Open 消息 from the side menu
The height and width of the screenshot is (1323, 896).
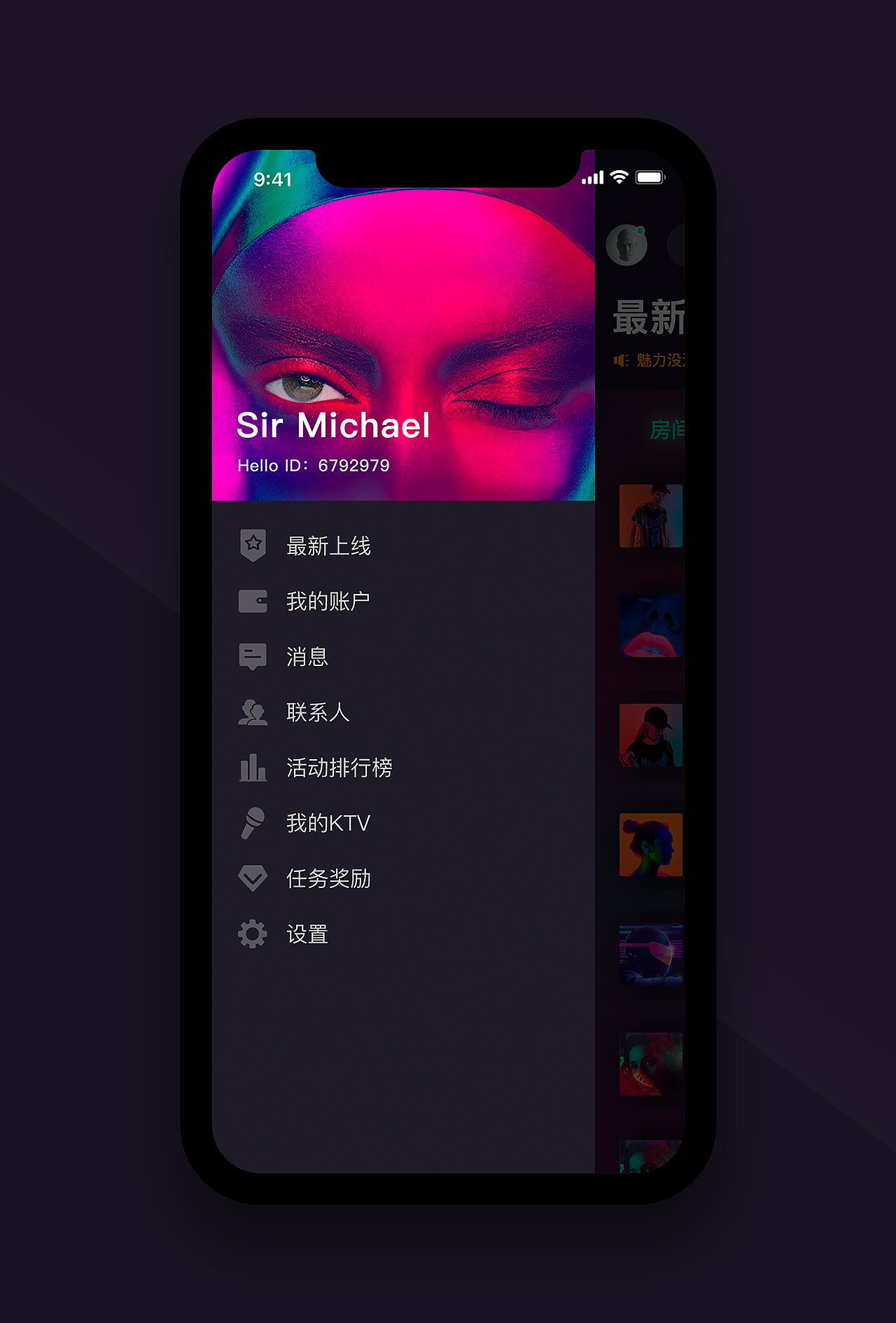(307, 656)
